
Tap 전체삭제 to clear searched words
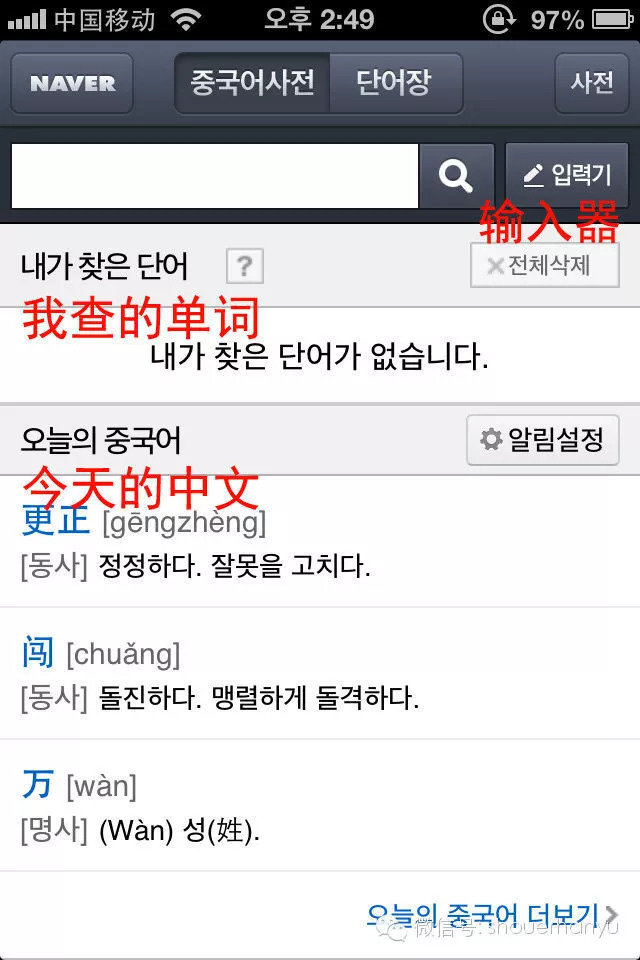click(545, 266)
